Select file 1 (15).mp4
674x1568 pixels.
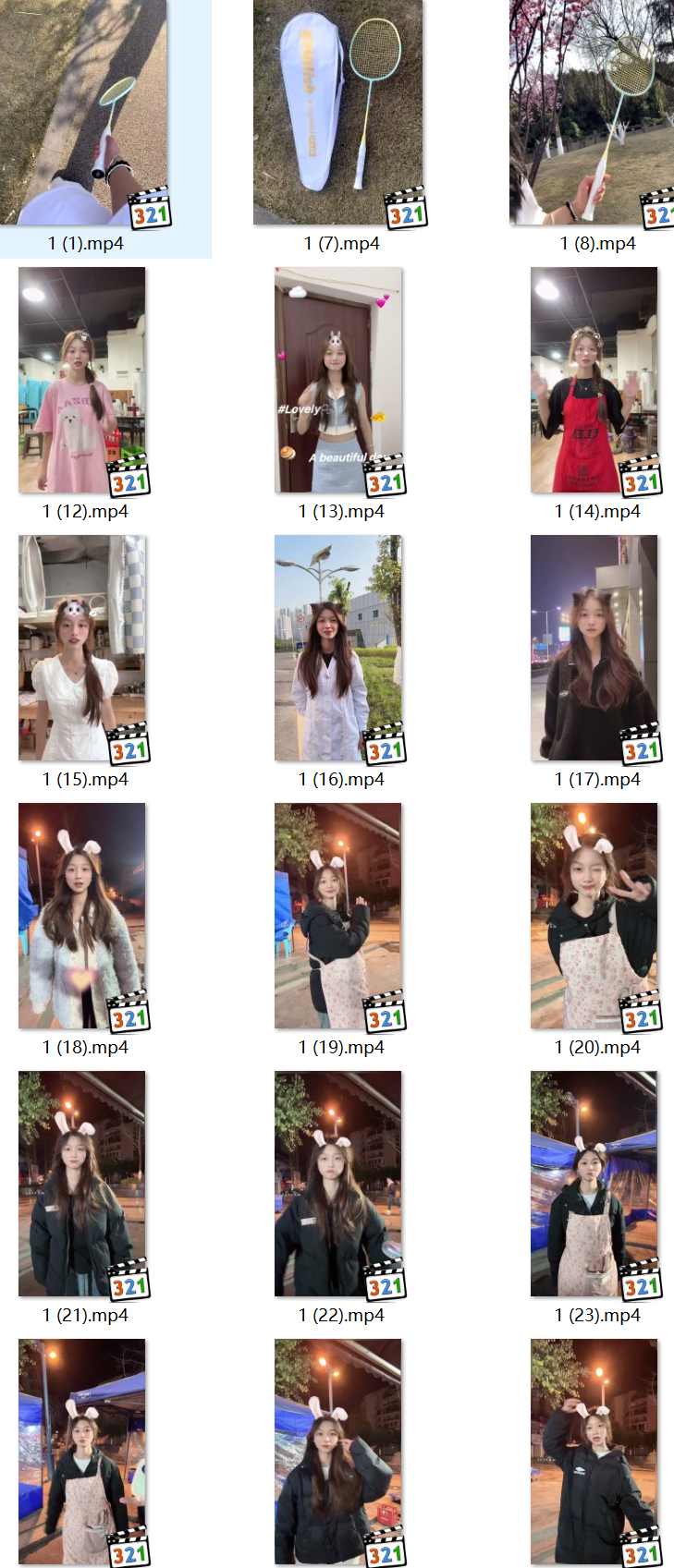(x=82, y=648)
